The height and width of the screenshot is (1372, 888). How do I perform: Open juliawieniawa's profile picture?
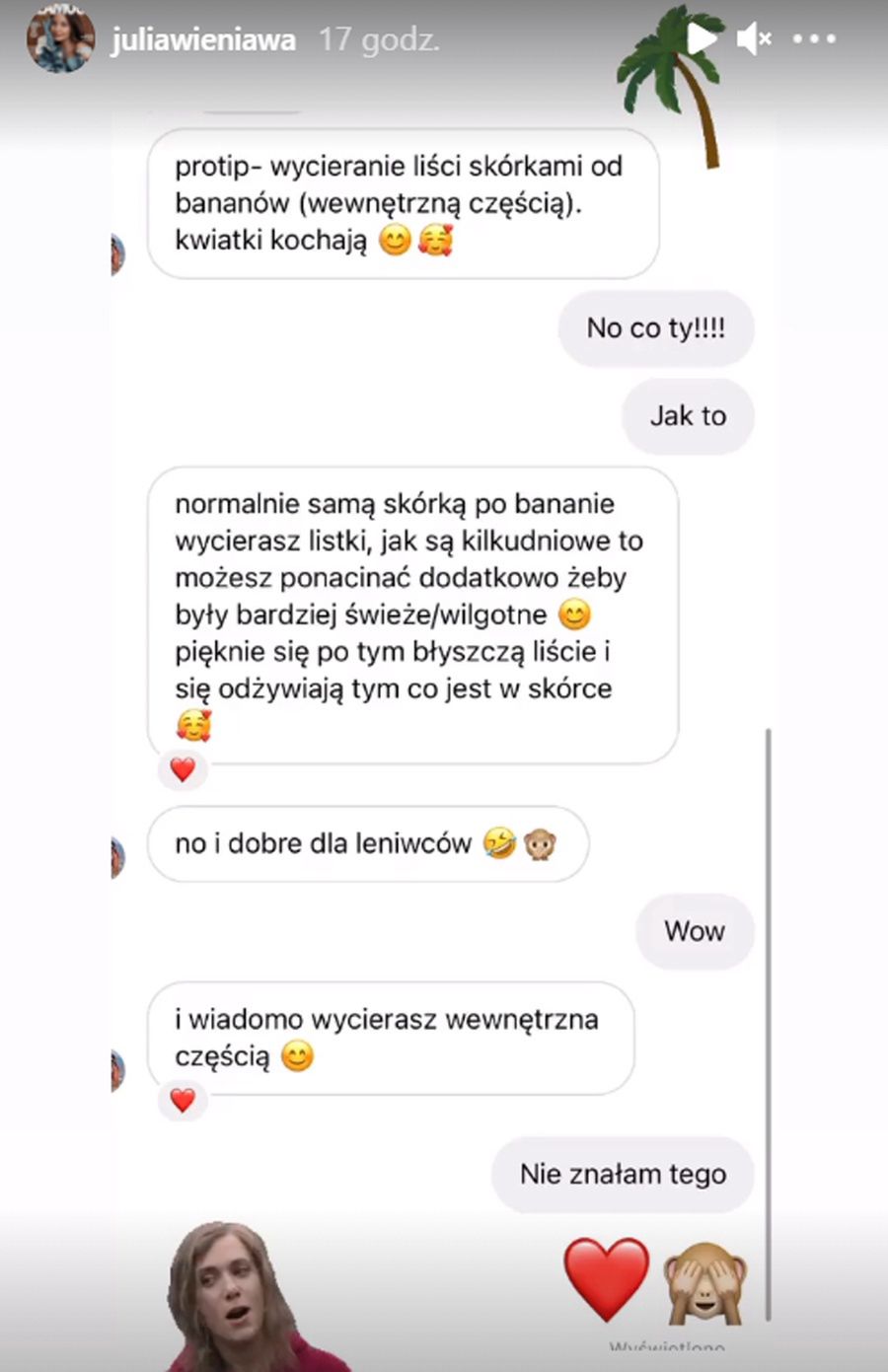(x=60, y=39)
